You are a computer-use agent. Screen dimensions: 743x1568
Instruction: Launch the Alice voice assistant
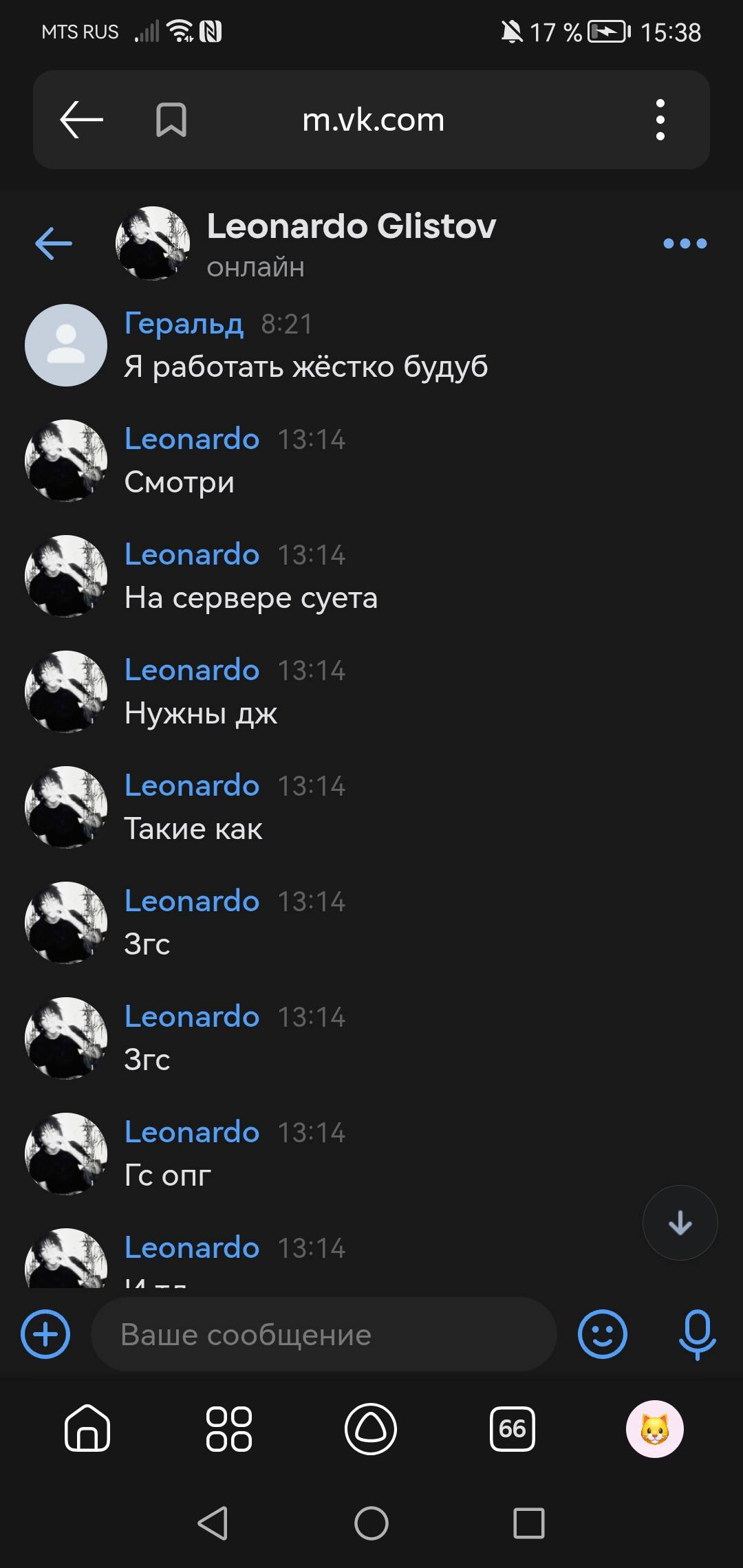[371, 1429]
